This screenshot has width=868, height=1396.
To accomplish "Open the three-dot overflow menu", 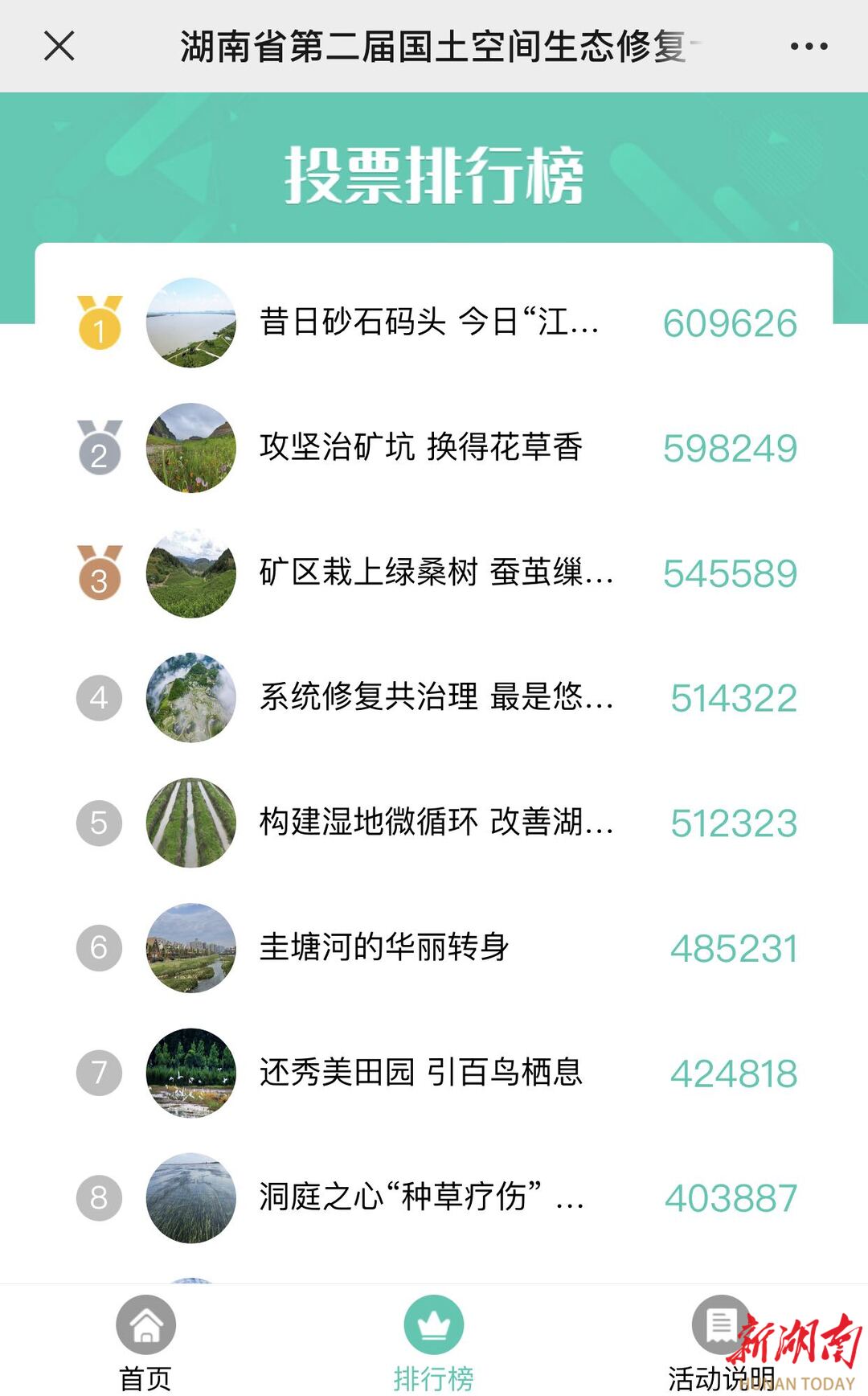I will click(809, 47).
